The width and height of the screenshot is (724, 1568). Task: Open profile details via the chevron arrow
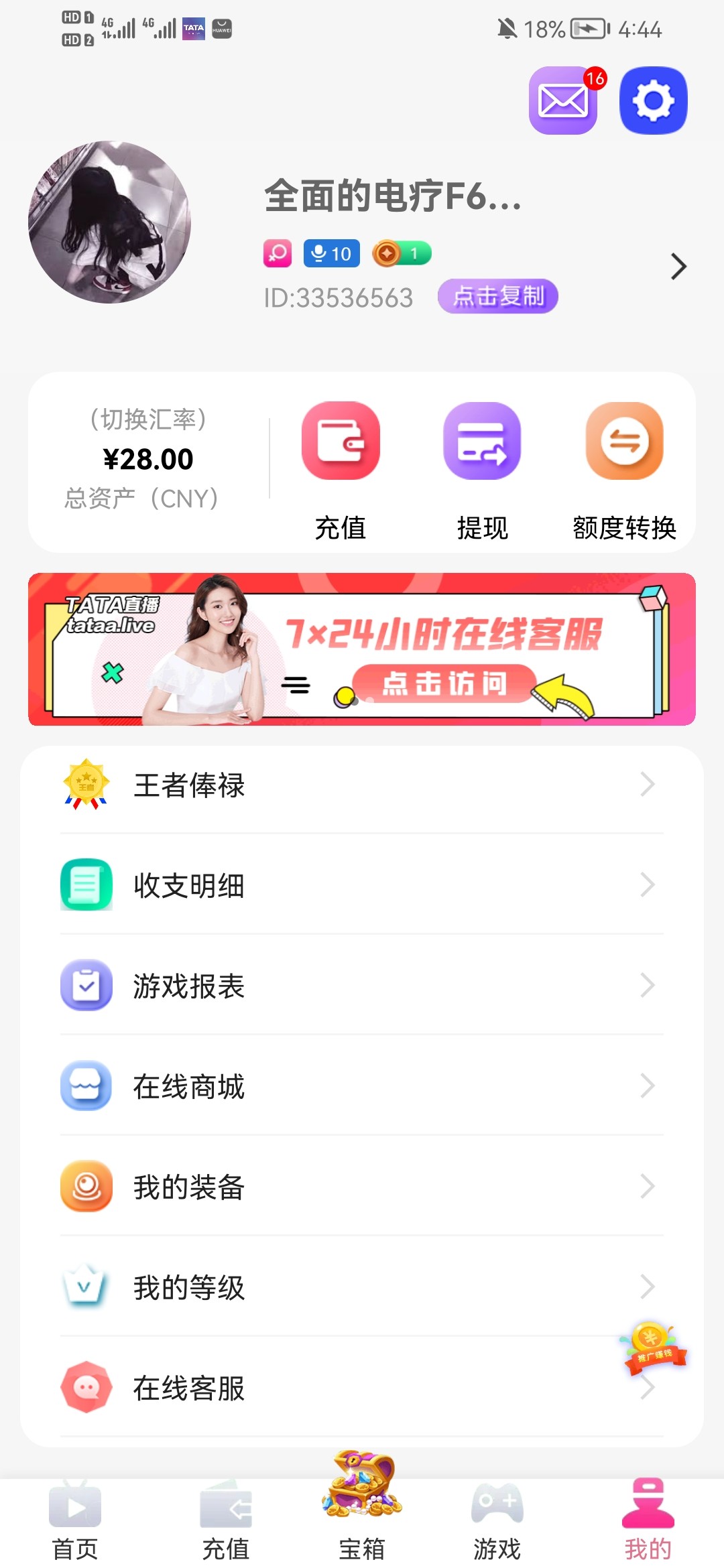coord(678,267)
